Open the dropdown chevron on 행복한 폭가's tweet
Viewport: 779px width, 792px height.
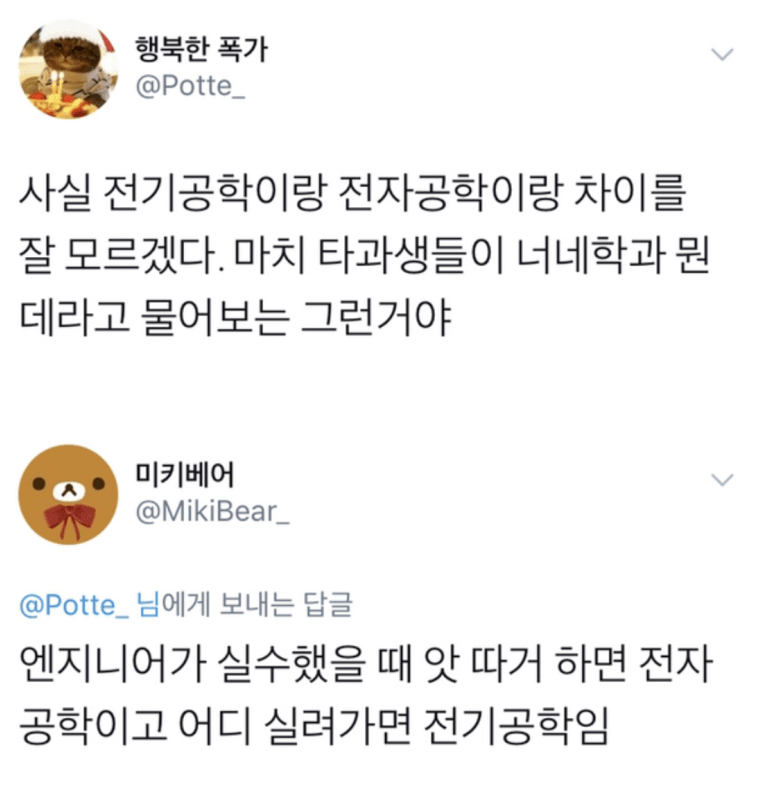click(x=721, y=55)
